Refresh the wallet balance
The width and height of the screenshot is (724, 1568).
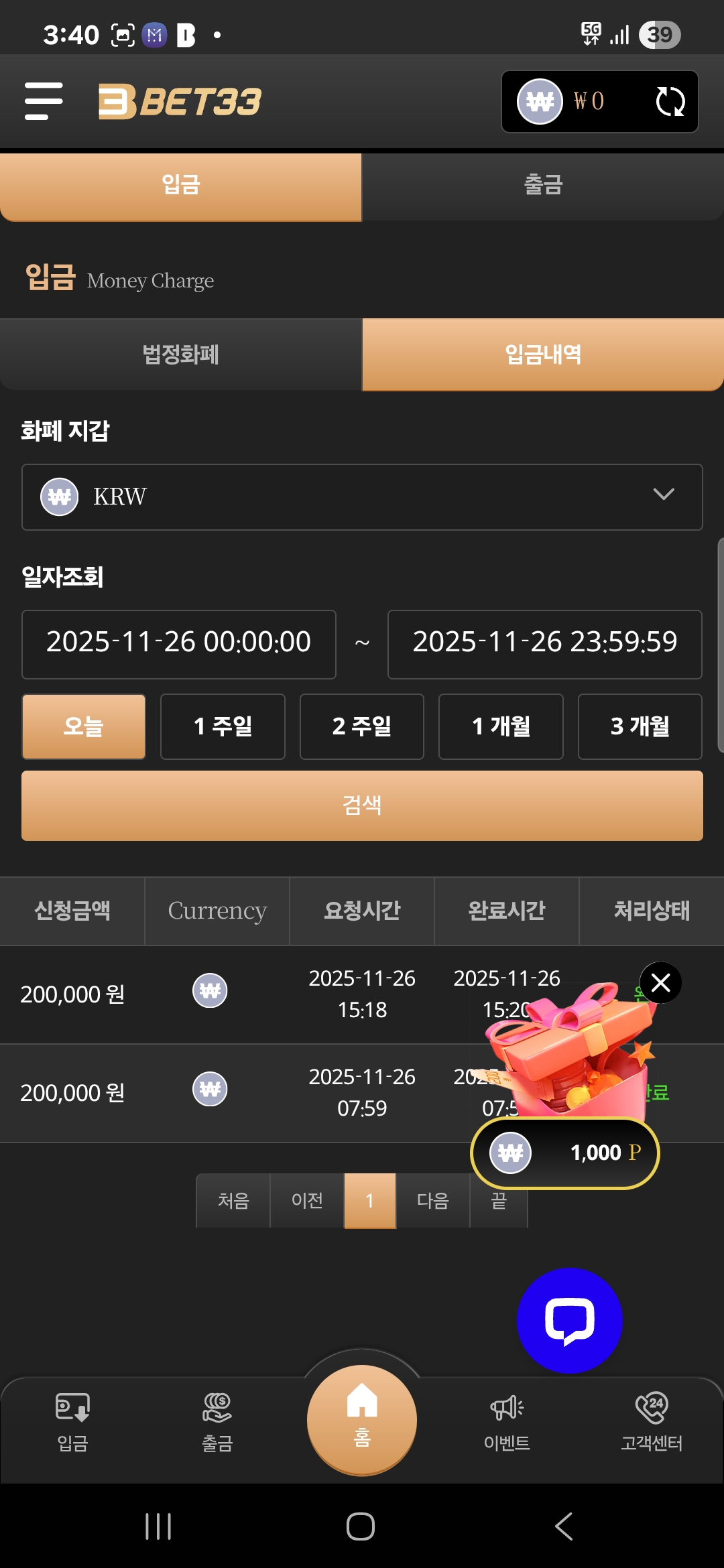[x=670, y=102]
